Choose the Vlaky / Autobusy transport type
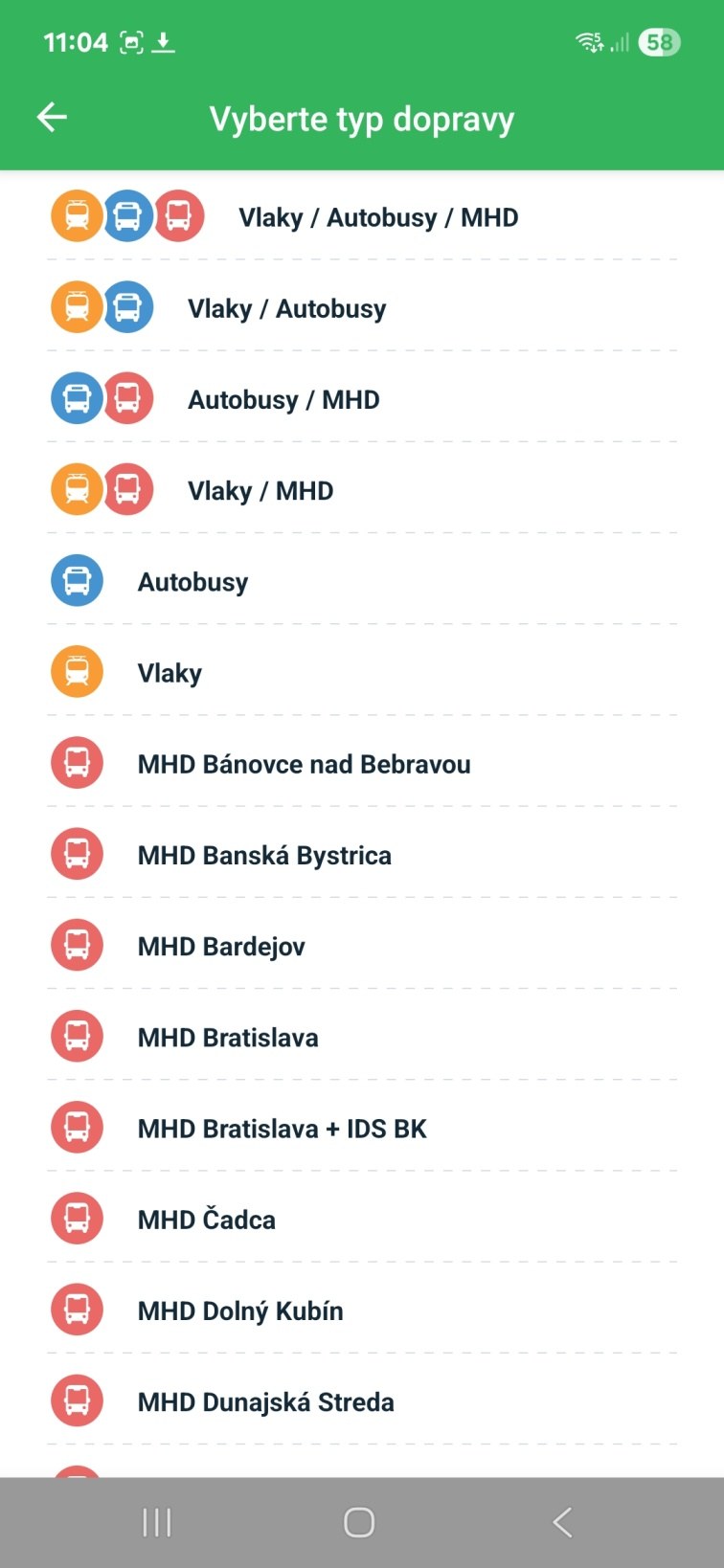Image resolution: width=724 pixels, height=1568 pixels. click(287, 308)
